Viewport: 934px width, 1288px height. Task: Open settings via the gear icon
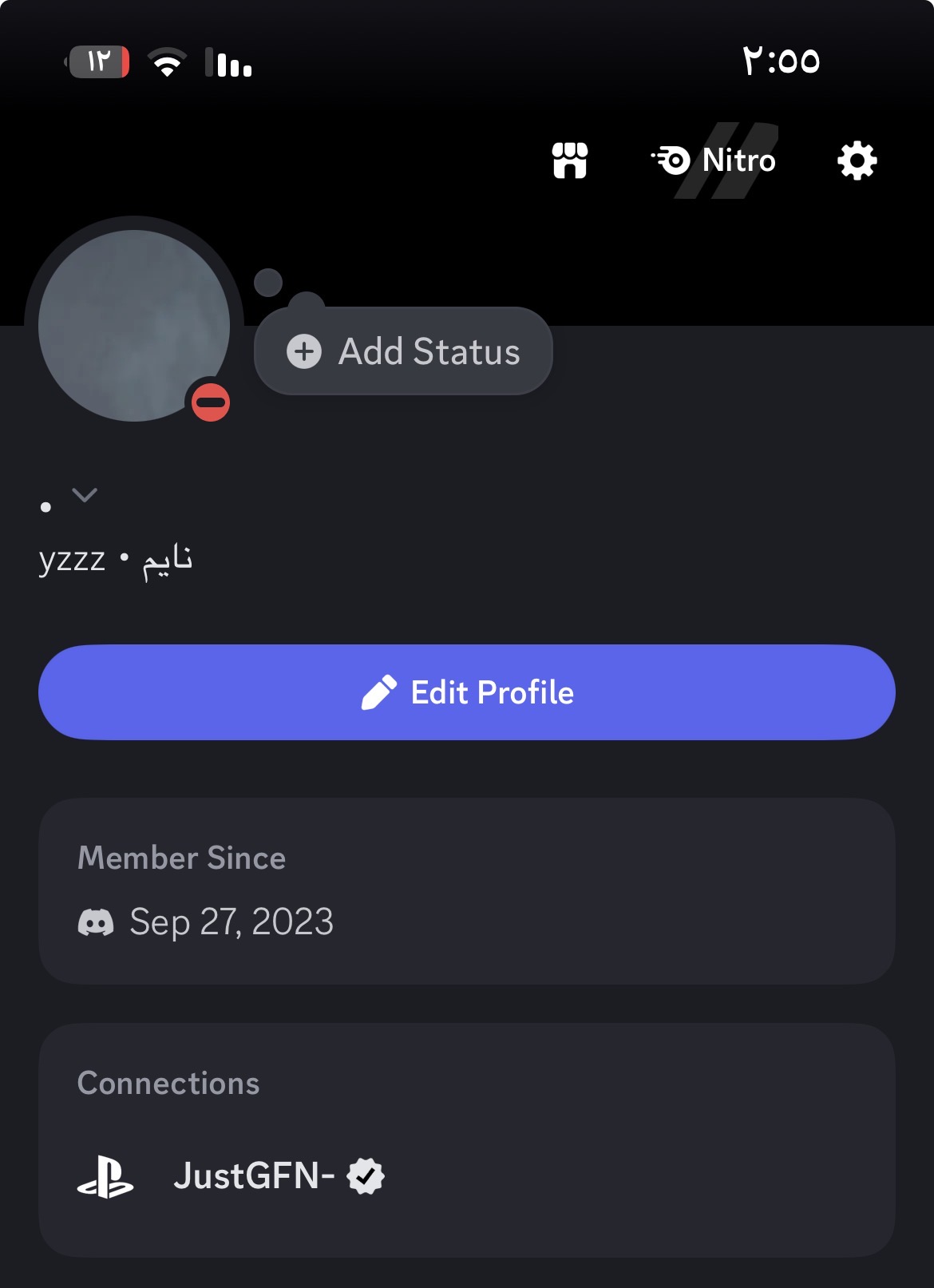(x=857, y=161)
